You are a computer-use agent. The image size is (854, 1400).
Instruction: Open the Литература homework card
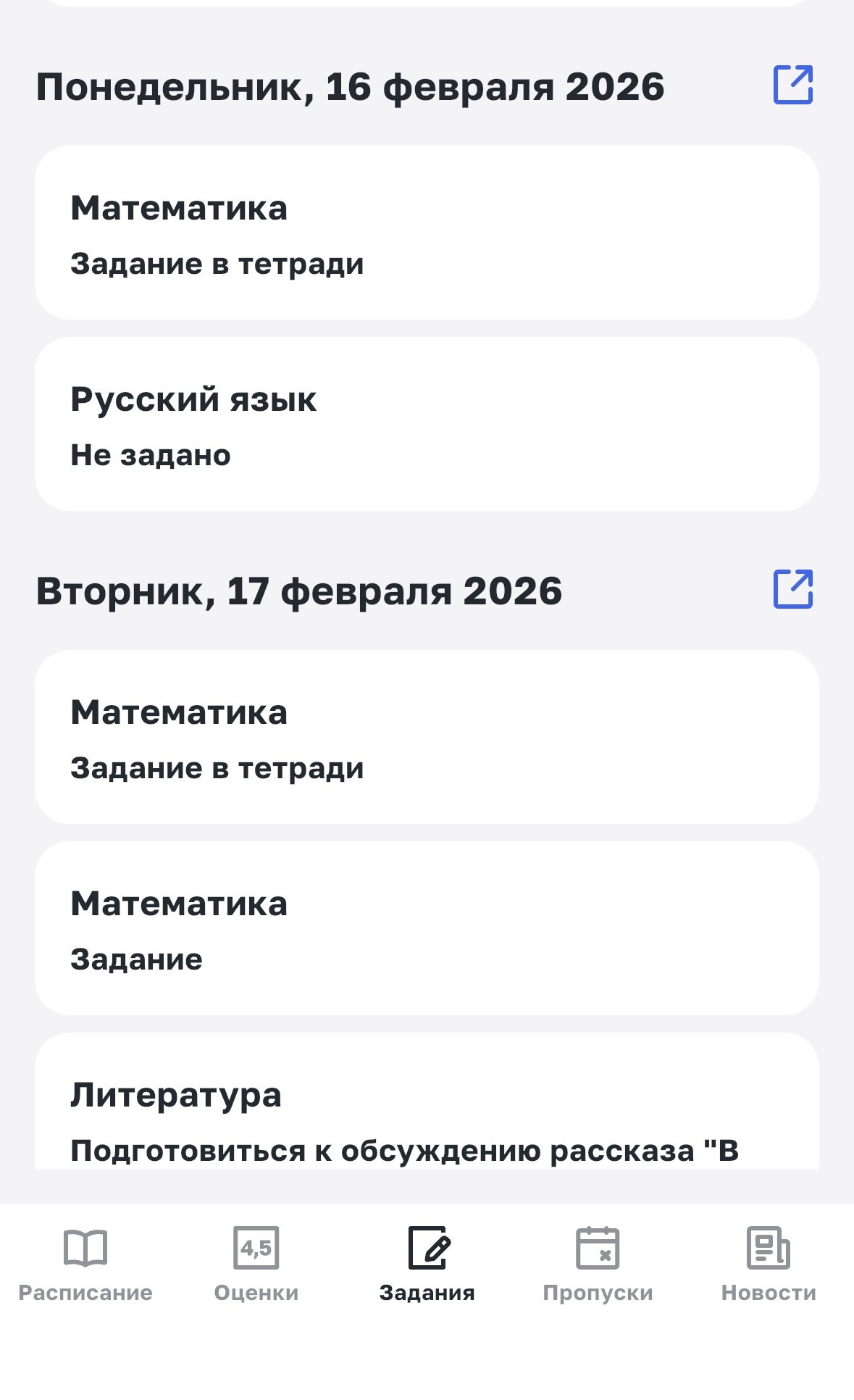pyautogui.click(x=427, y=1109)
